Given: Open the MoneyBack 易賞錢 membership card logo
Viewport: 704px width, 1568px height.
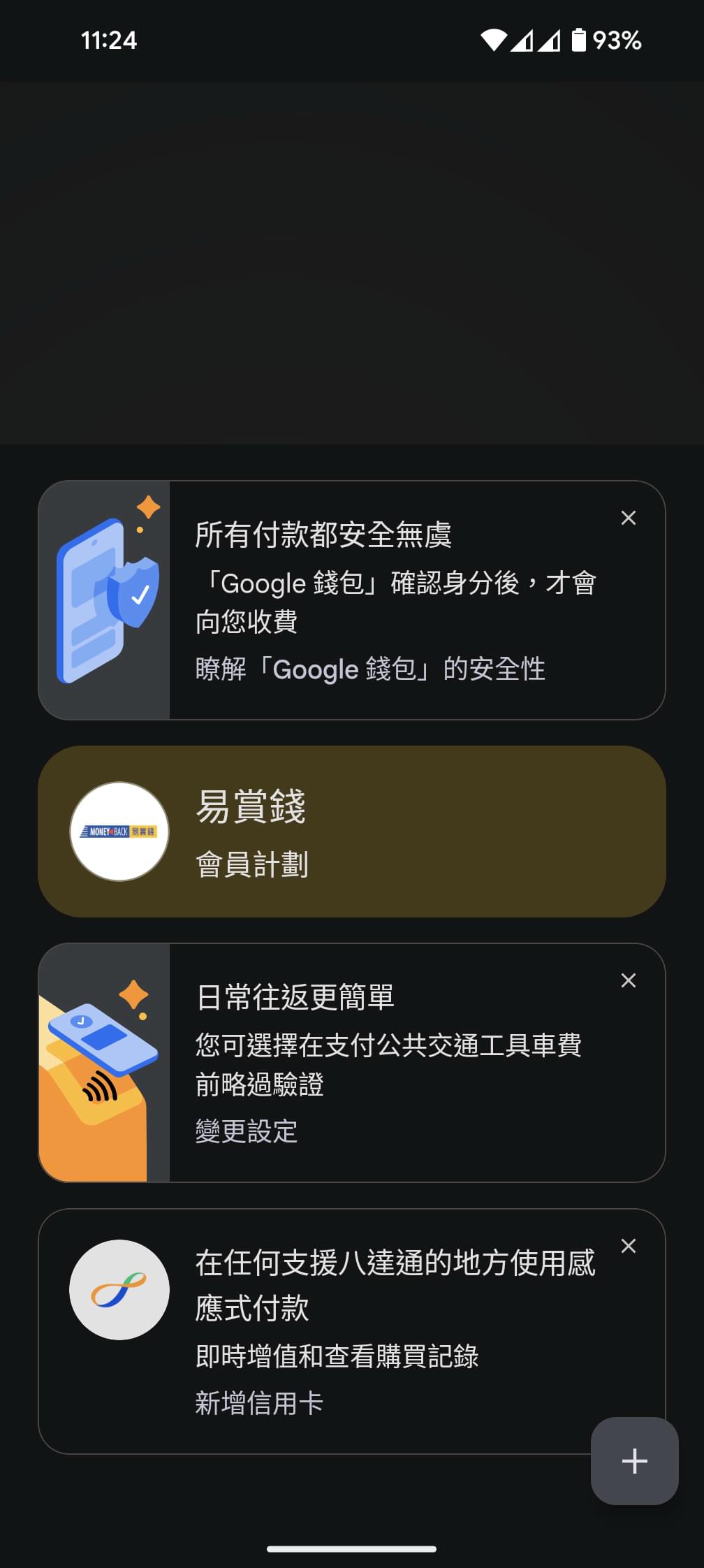Looking at the screenshot, I should point(119,830).
